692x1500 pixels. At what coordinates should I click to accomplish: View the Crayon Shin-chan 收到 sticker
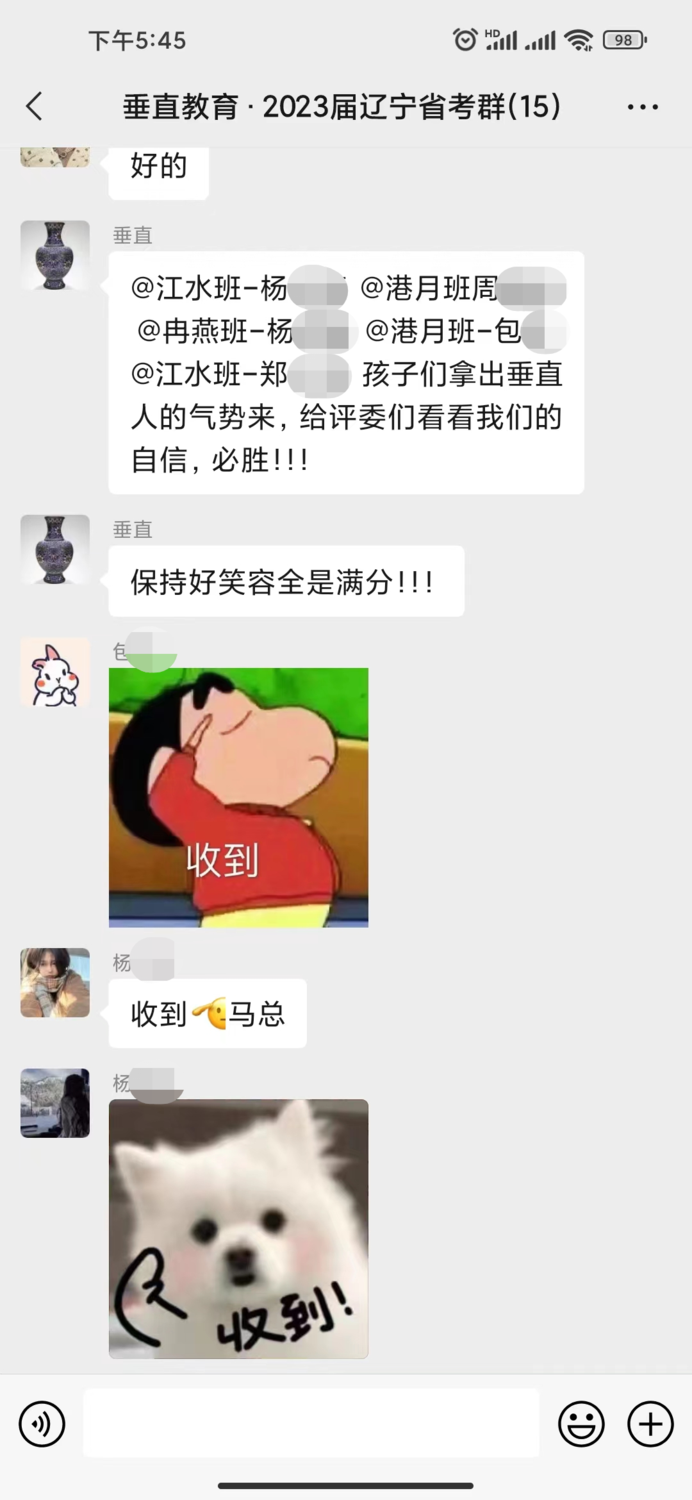pyautogui.click(x=238, y=797)
